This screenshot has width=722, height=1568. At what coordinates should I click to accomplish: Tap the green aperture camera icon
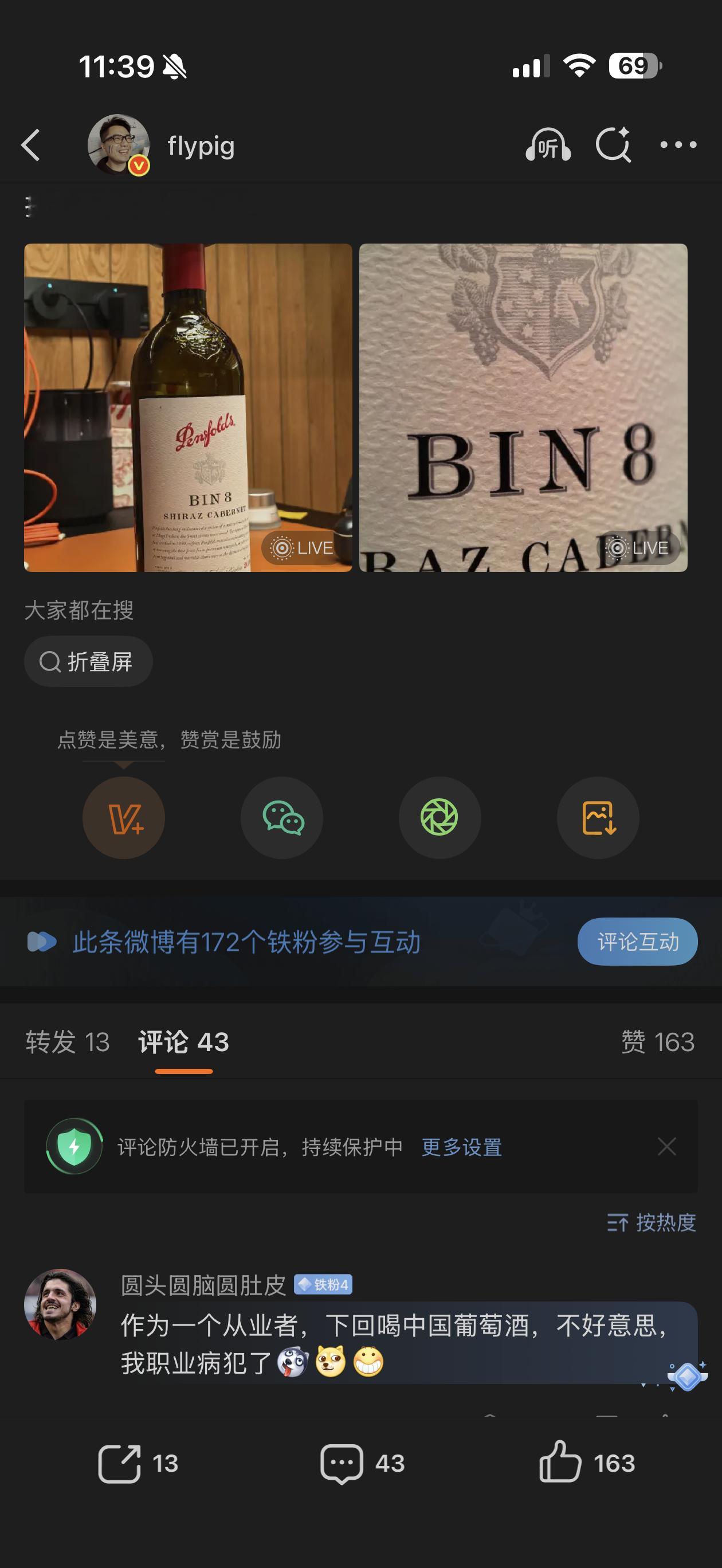pyautogui.click(x=440, y=818)
